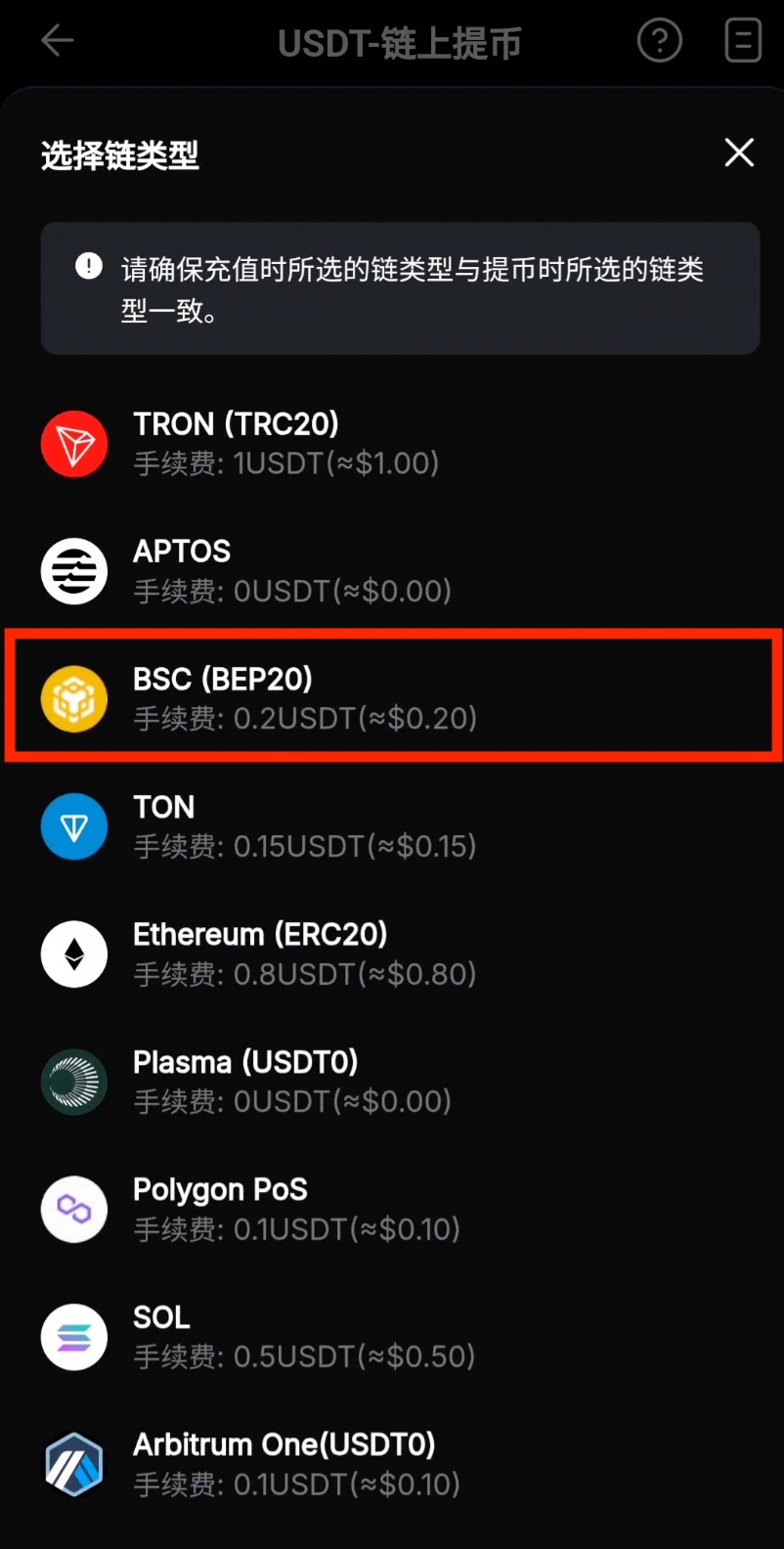Select the purple Polygon PoS icon
The width and height of the screenshot is (784, 1549).
(x=73, y=1209)
